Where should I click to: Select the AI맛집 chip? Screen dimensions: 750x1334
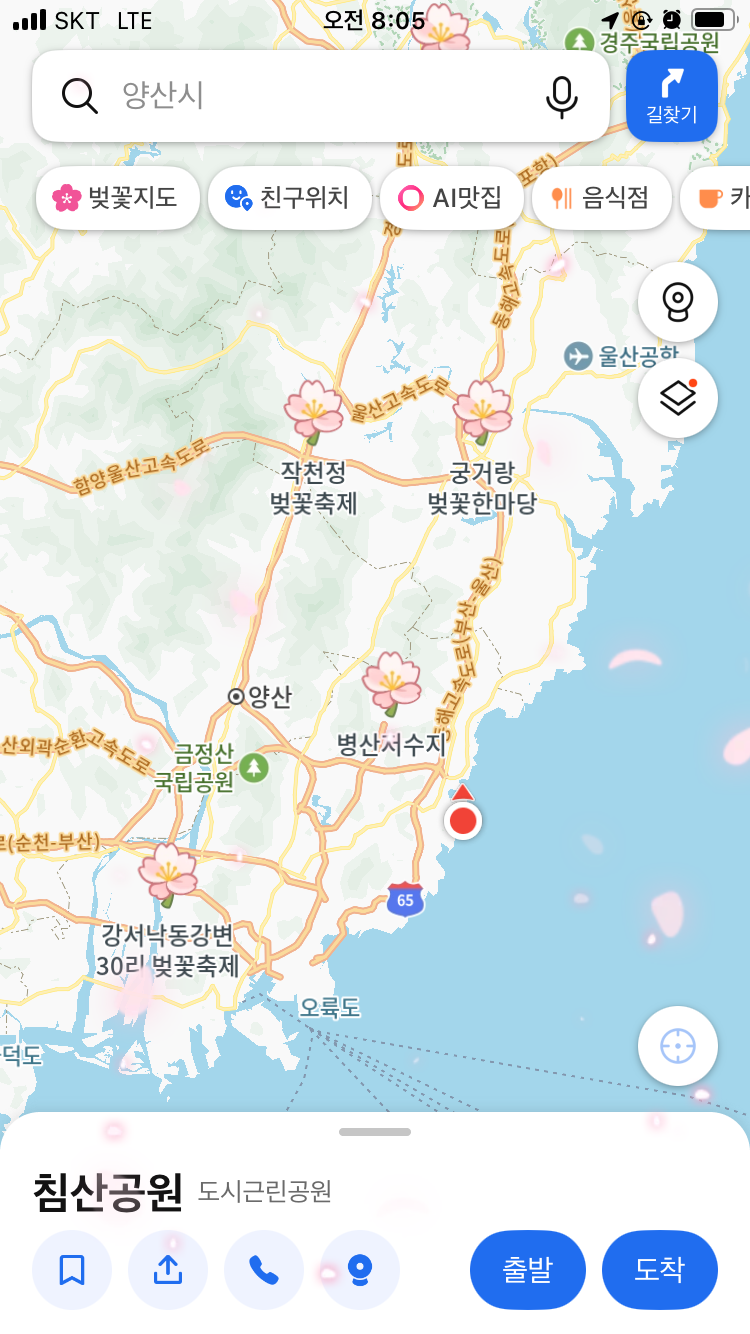451,198
